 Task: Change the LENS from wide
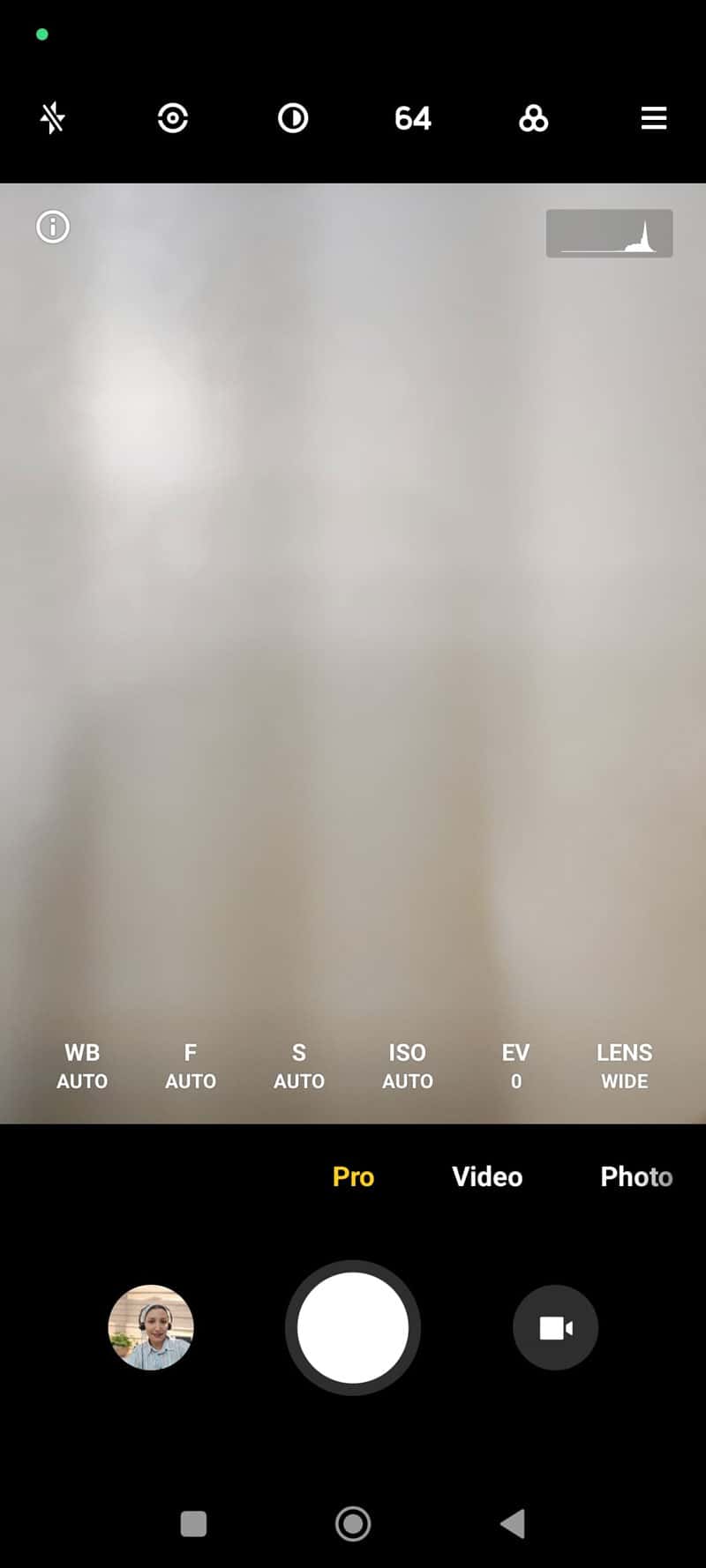625,1065
